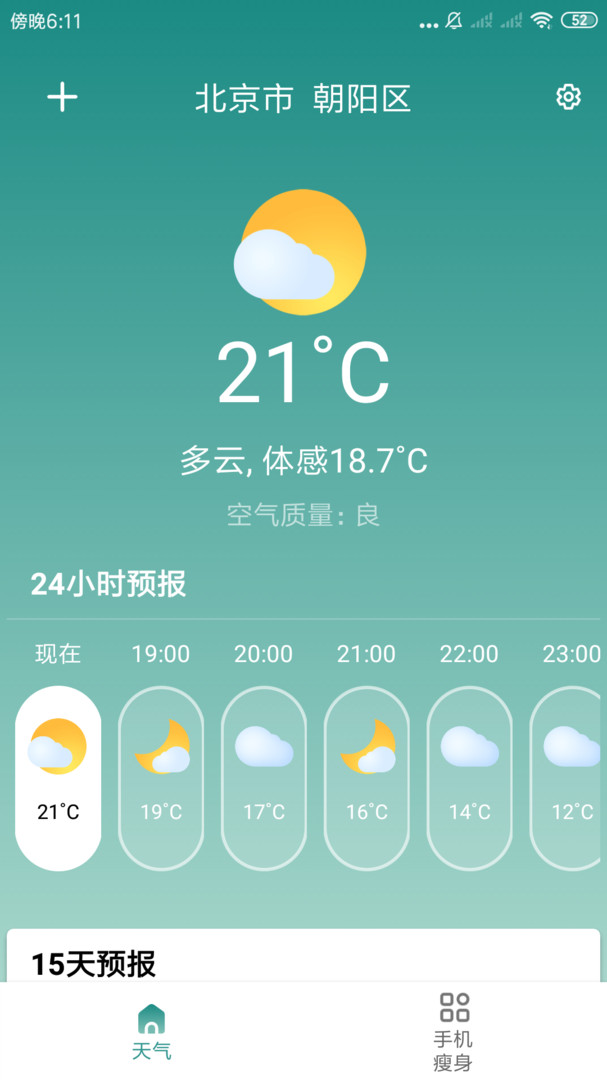The height and width of the screenshot is (1080, 607).
Task: Add a new city with the plus icon
Action: pyautogui.click(x=62, y=97)
